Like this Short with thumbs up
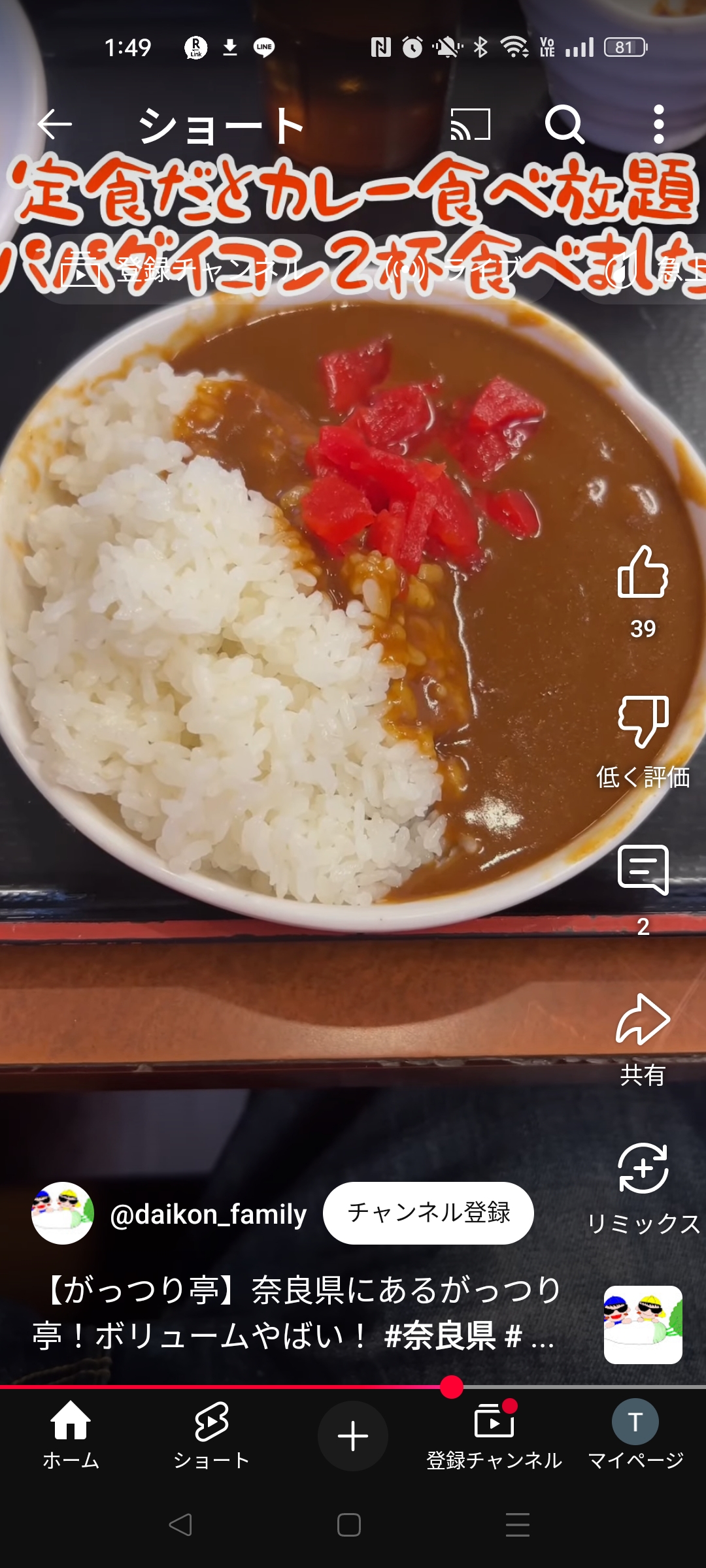The width and height of the screenshot is (706, 1568). [643, 573]
